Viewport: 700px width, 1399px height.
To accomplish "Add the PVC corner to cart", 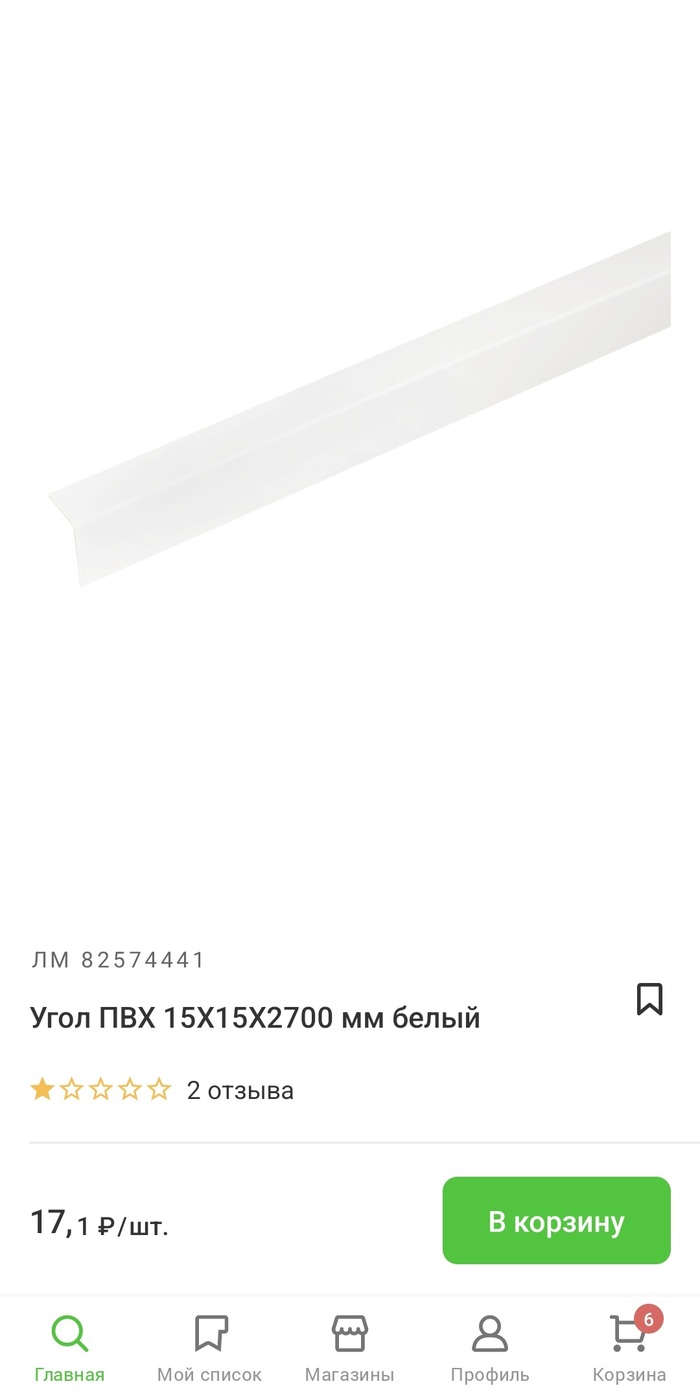I will pyautogui.click(x=556, y=1221).
